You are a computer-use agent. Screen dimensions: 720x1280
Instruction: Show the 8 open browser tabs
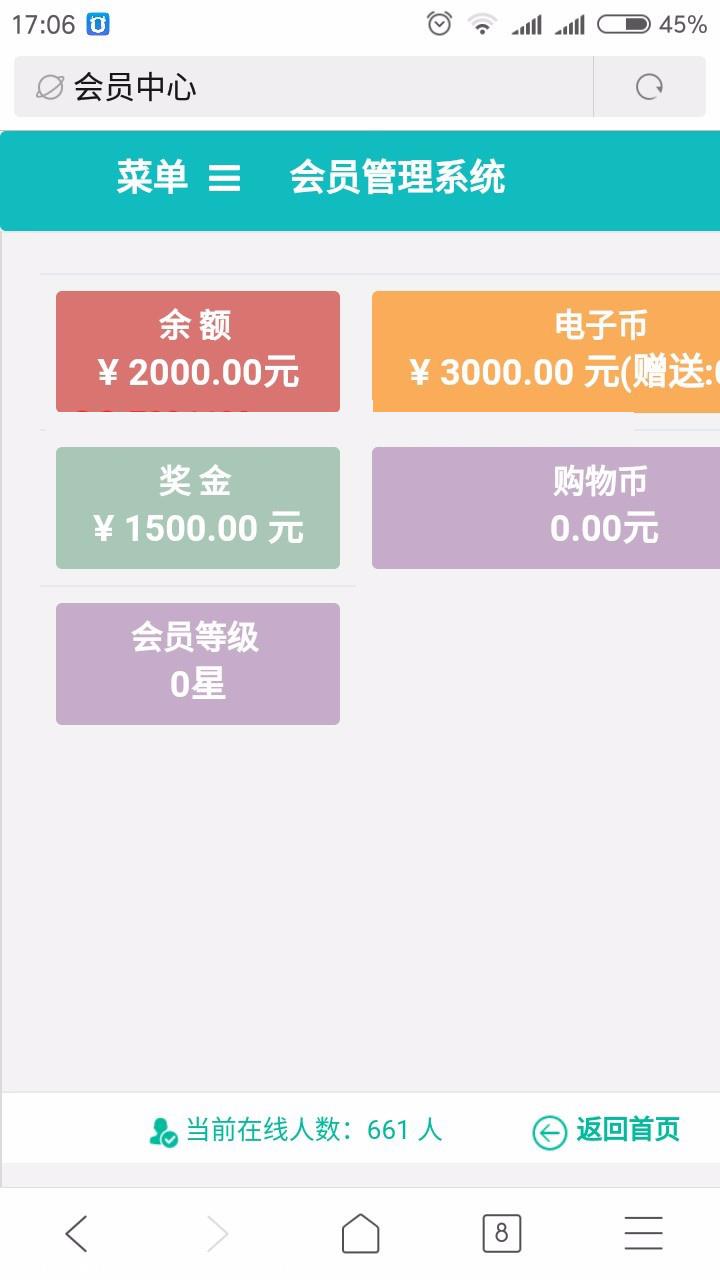501,1234
